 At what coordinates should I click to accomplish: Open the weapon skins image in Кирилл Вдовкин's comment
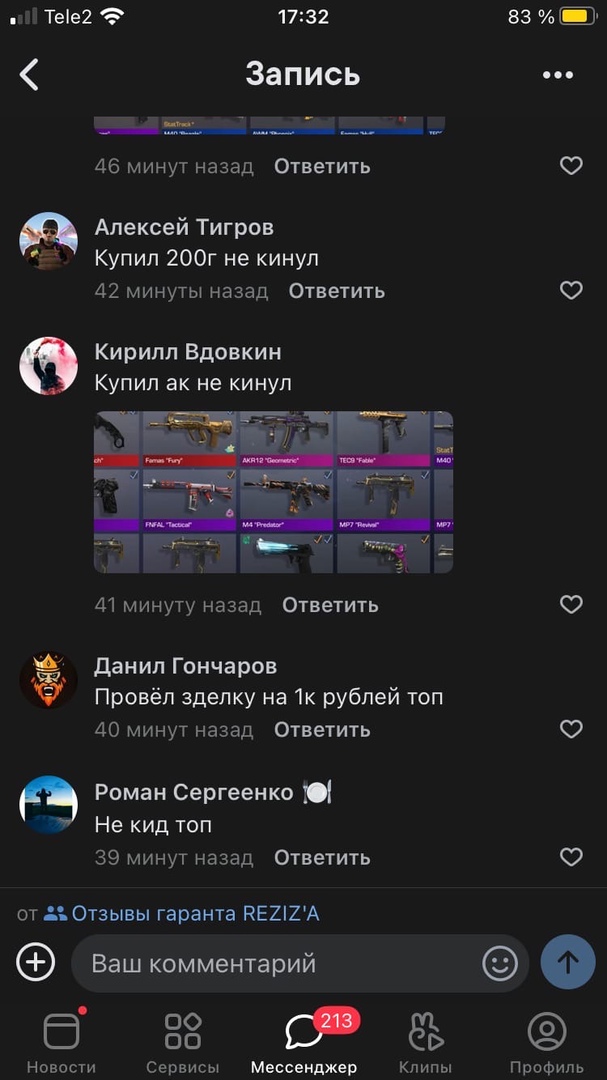(273, 492)
